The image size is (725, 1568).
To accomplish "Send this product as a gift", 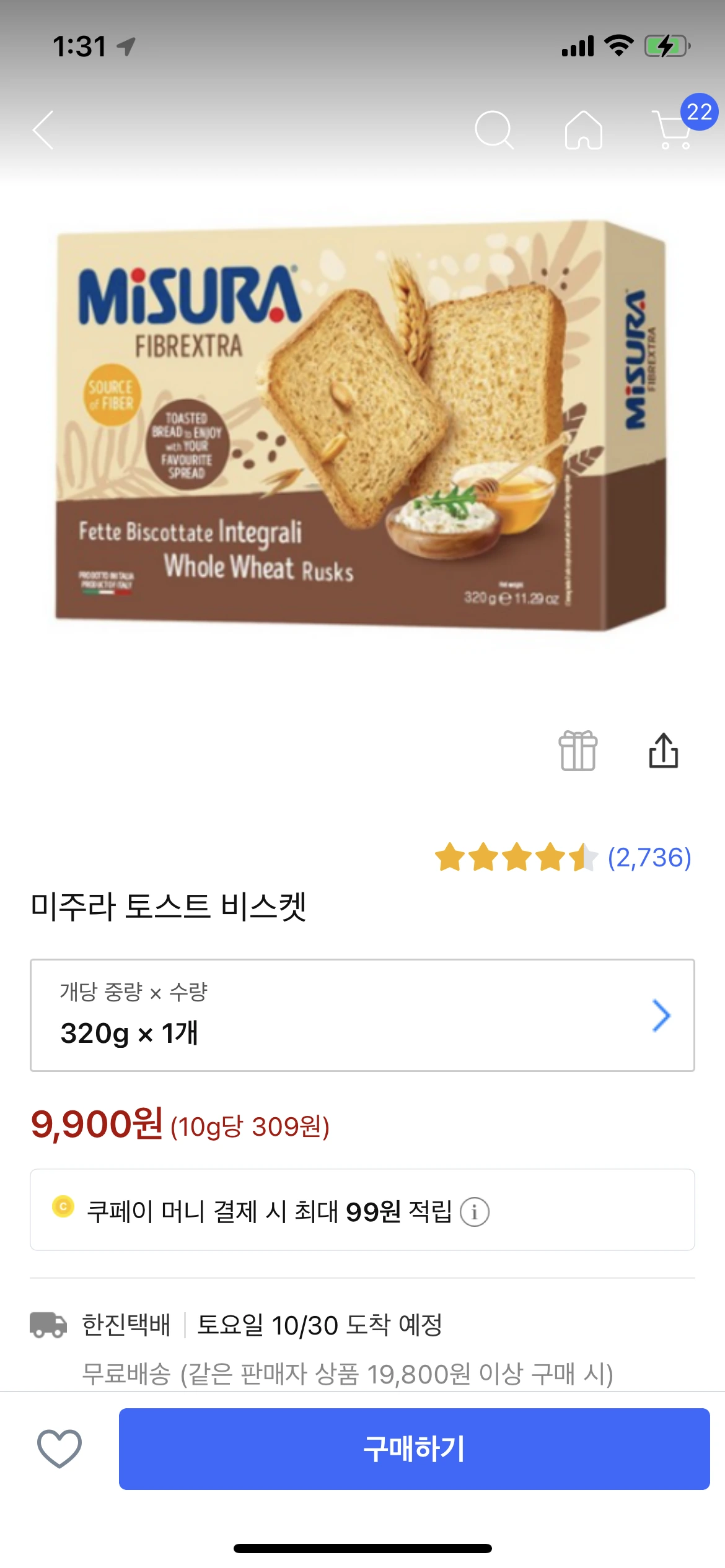I will [x=578, y=751].
